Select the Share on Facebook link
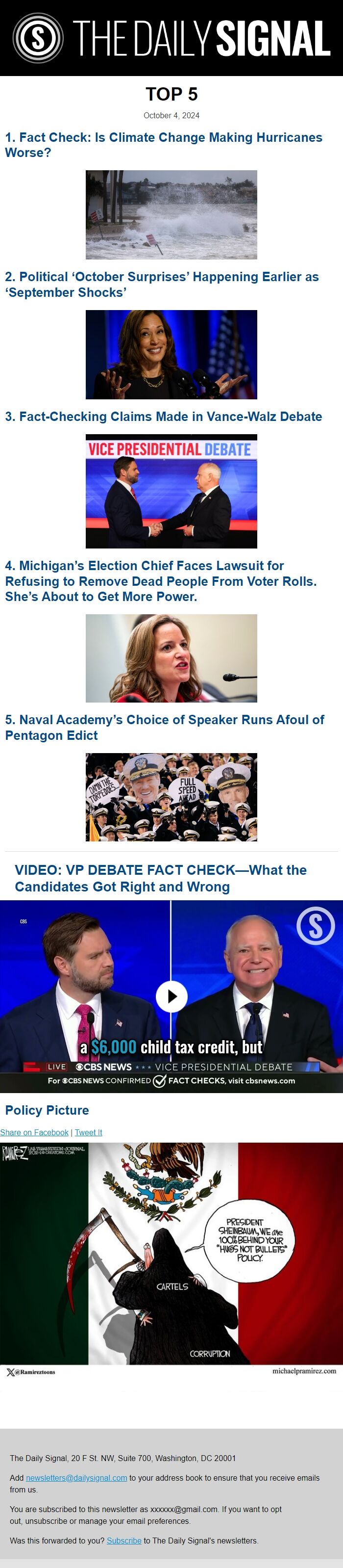The height and width of the screenshot is (1568, 343). click(35, 1132)
